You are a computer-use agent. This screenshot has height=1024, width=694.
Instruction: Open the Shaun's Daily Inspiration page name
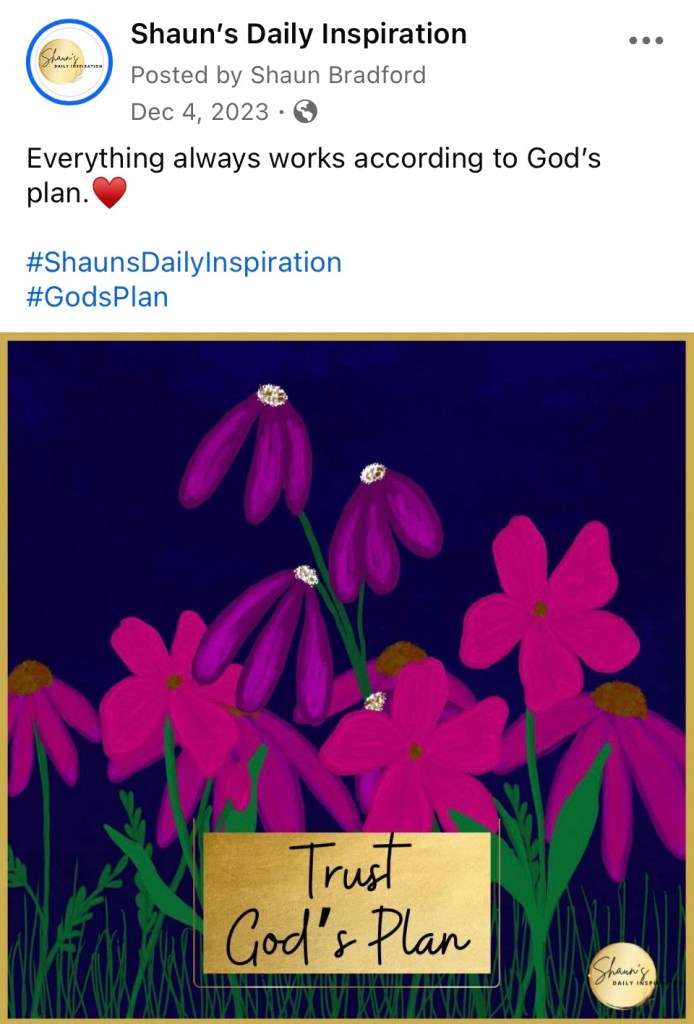298,34
